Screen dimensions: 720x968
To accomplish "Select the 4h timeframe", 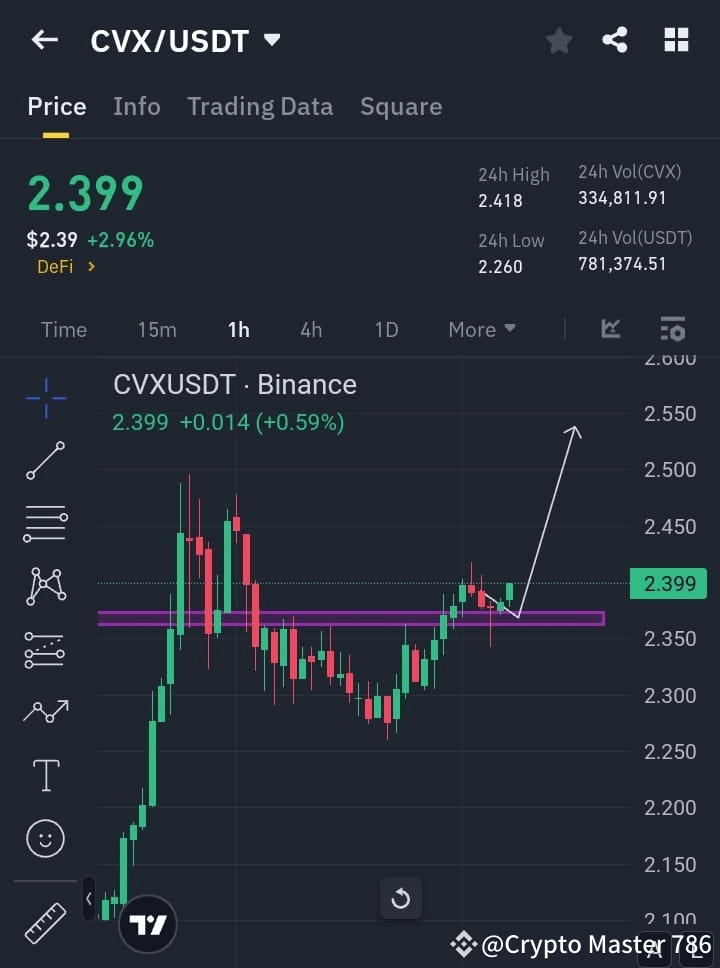I will pyautogui.click(x=311, y=329).
